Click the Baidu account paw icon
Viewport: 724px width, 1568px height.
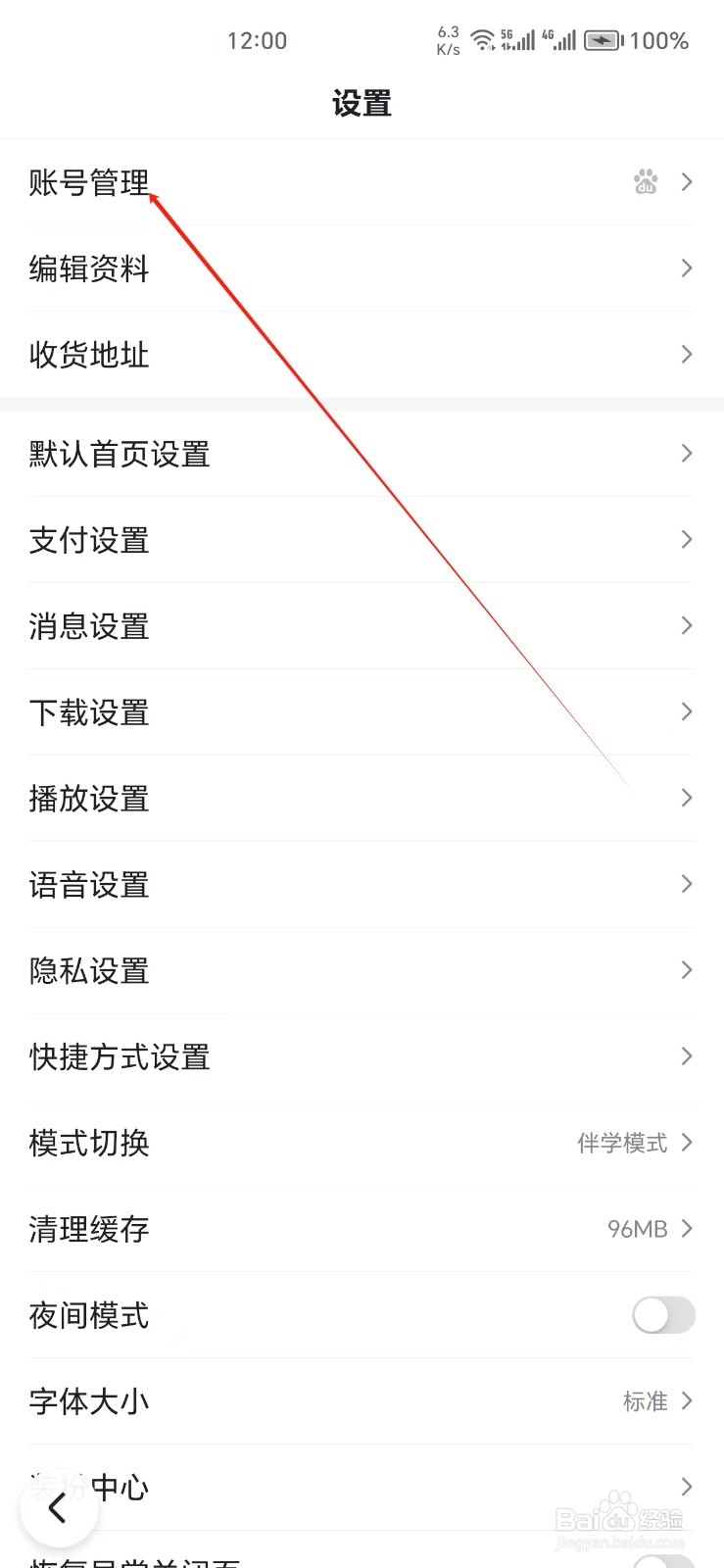click(644, 182)
